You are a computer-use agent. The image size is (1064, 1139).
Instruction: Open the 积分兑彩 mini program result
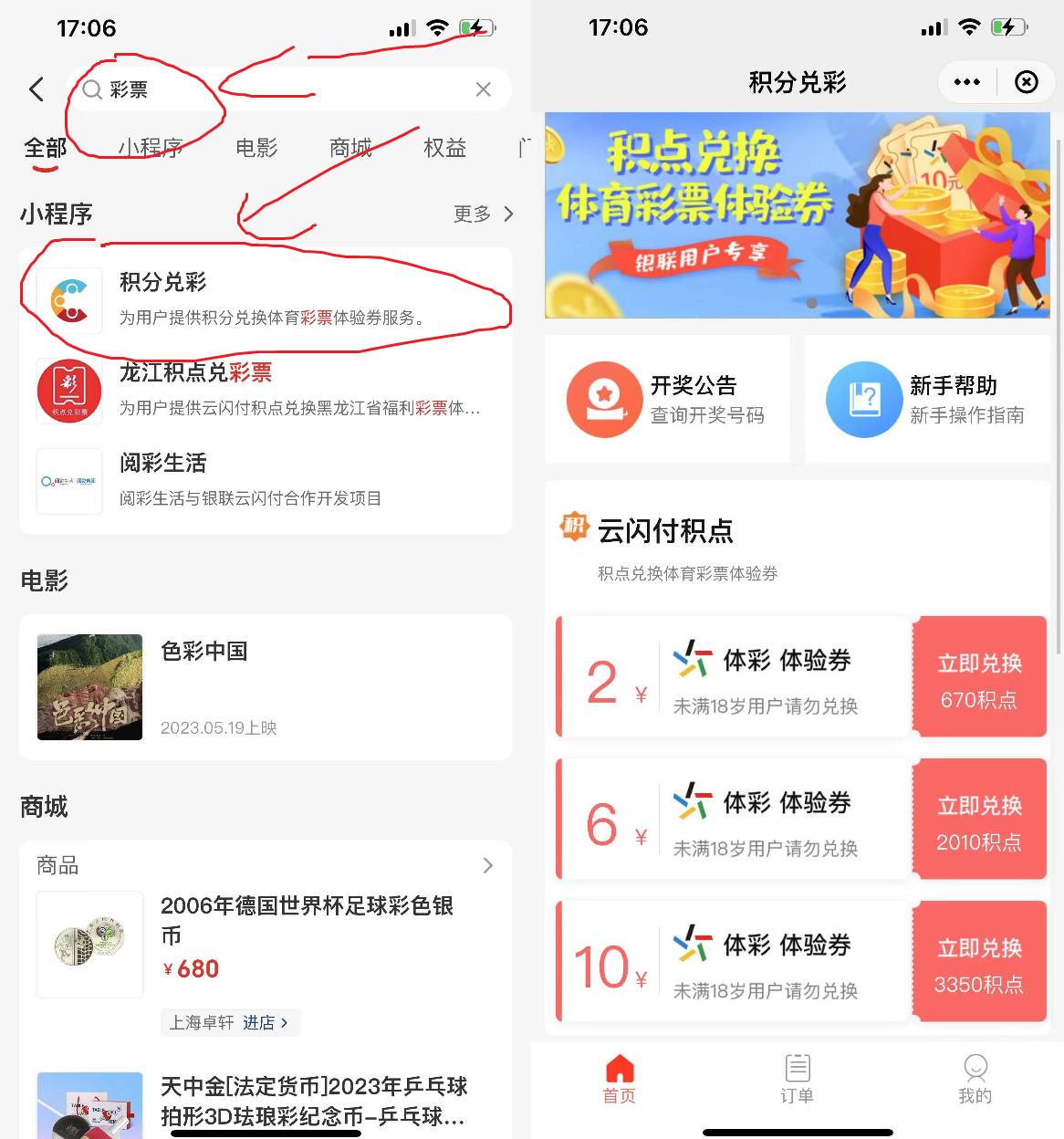(265, 299)
